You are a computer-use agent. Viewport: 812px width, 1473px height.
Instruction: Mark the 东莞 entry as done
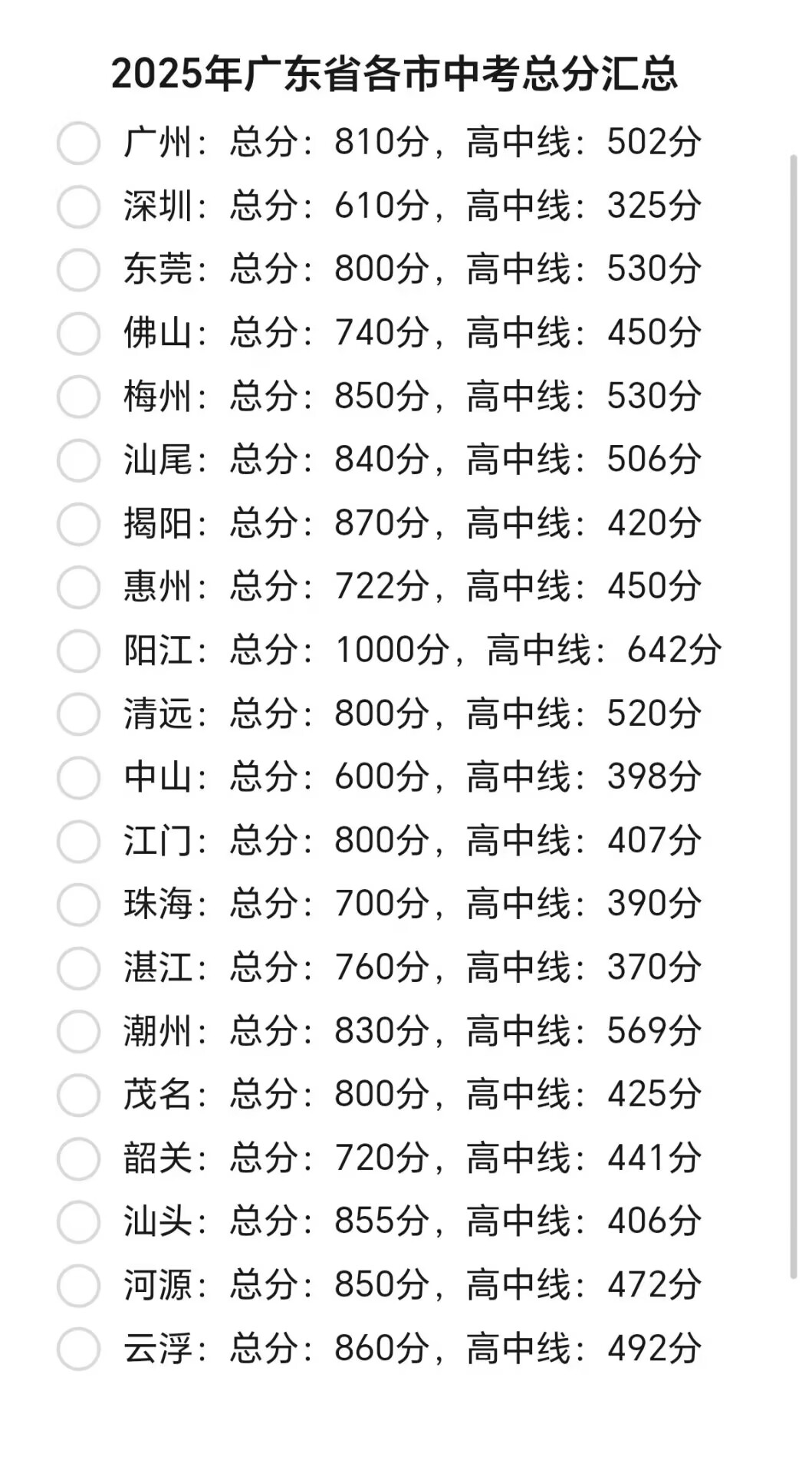coord(78,270)
